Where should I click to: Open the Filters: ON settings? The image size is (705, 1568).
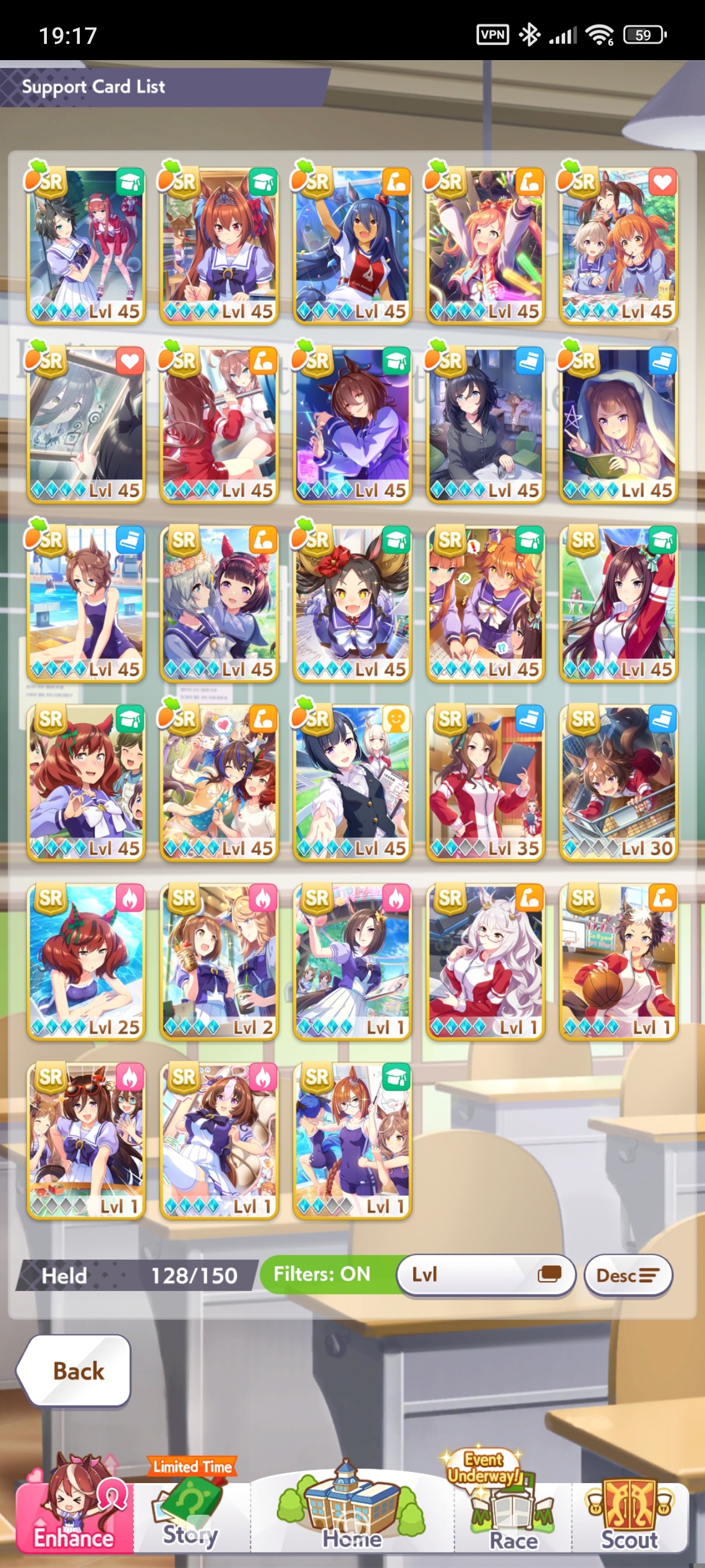322,1274
